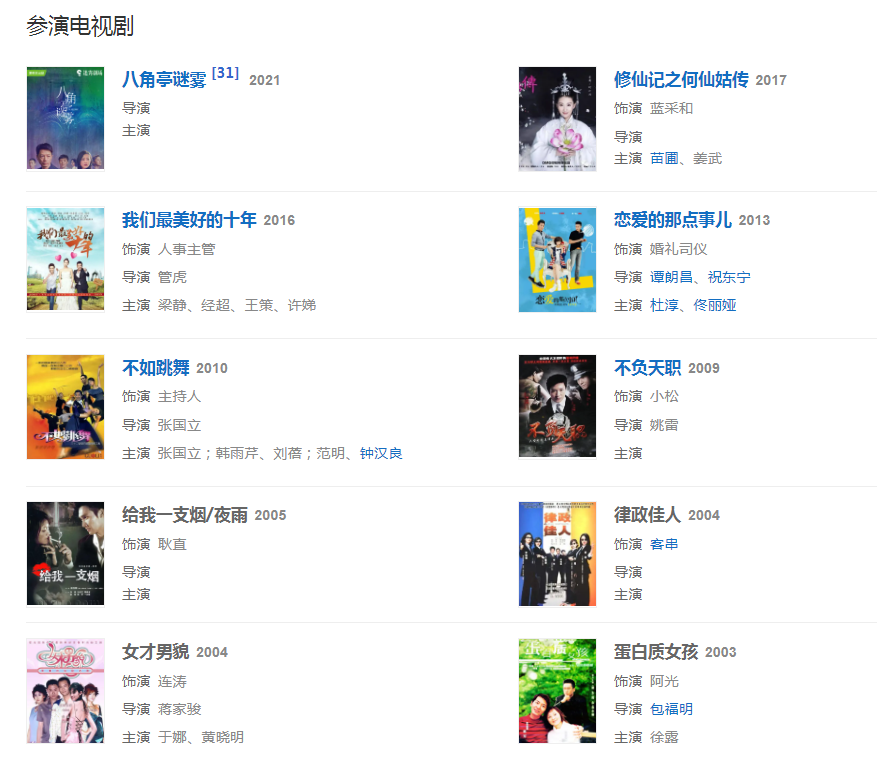Open 恋爱的那点事儿 title link
Screen dimensions: 877x761
point(673,220)
